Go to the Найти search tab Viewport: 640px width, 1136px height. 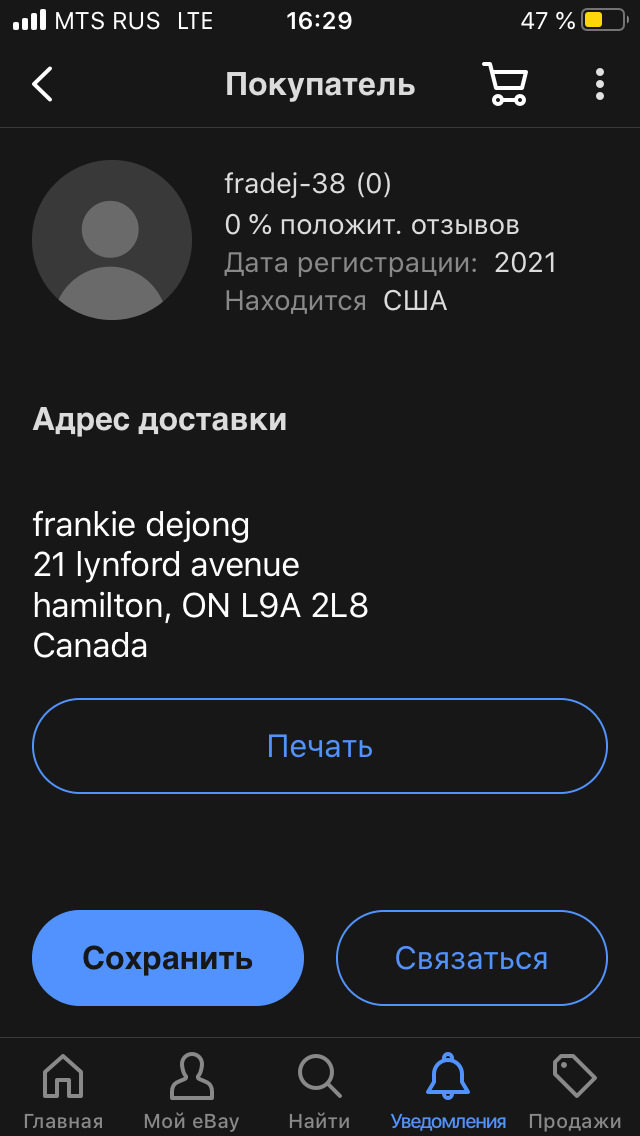click(320, 1090)
